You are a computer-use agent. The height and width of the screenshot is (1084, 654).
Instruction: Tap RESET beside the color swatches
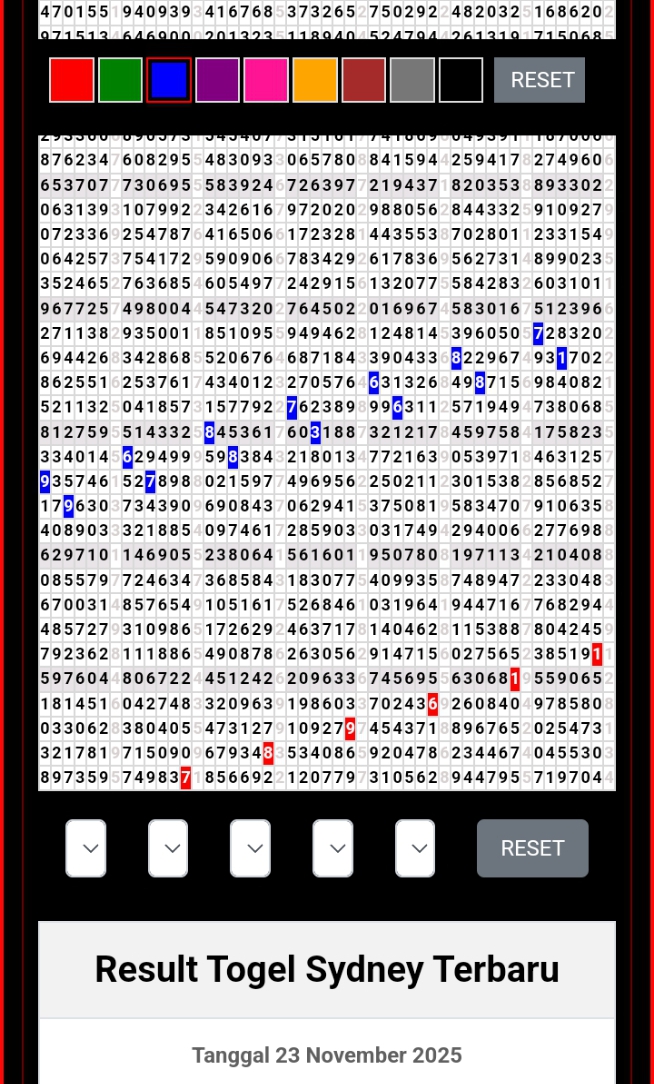540,80
